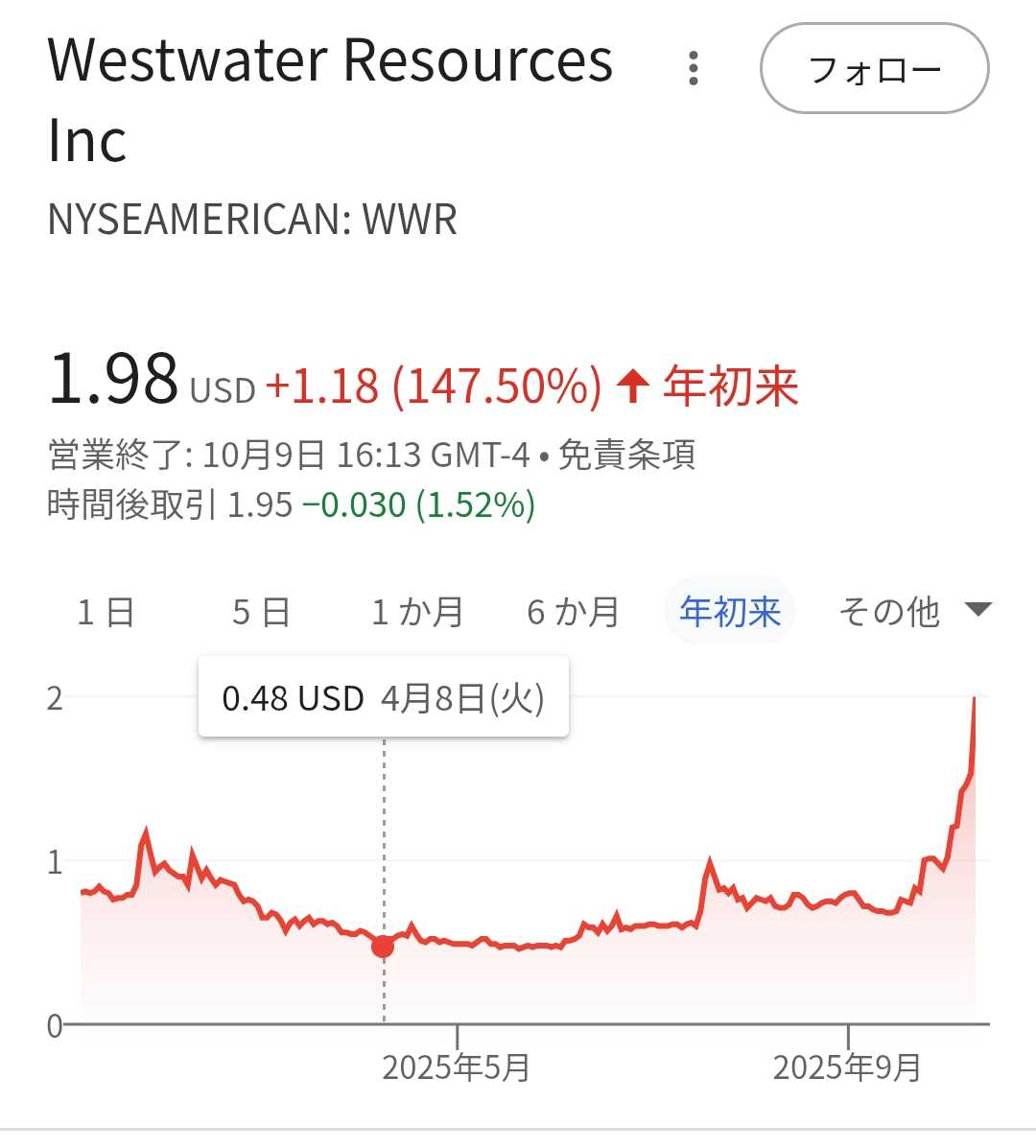Image resolution: width=1036 pixels, height=1148 pixels.
Task: Tap the フォロー follow button
Action: pyautogui.click(x=874, y=69)
